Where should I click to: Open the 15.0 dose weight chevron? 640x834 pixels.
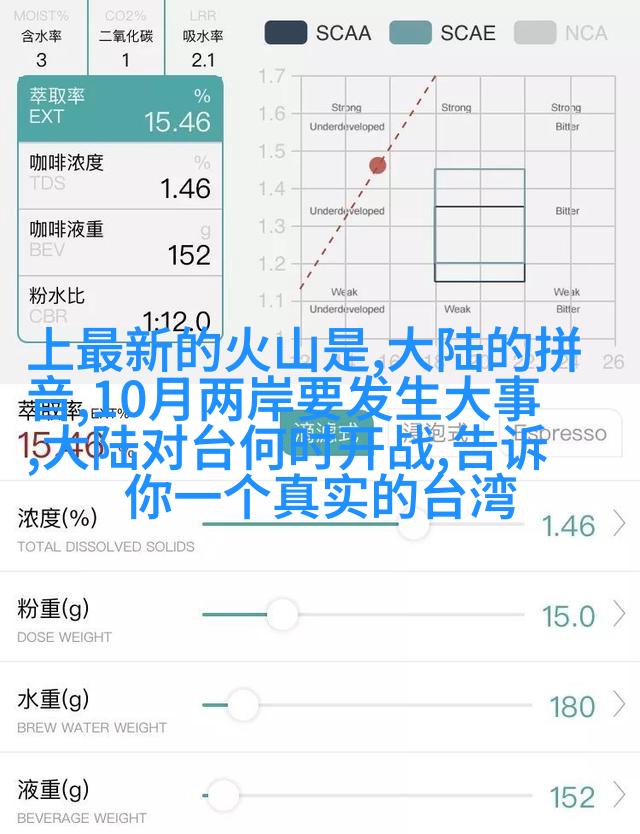619,615
